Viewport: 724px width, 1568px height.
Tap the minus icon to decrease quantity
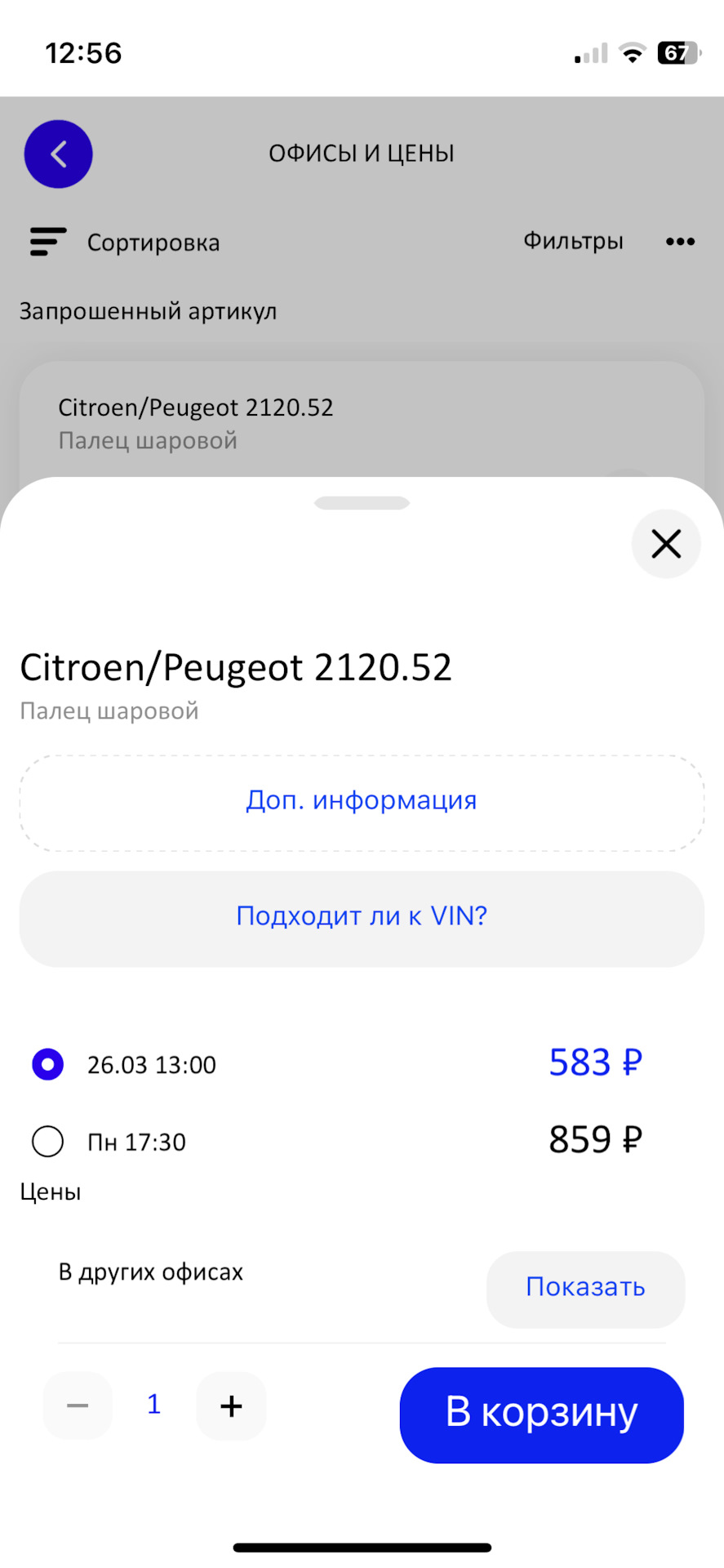(78, 1405)
